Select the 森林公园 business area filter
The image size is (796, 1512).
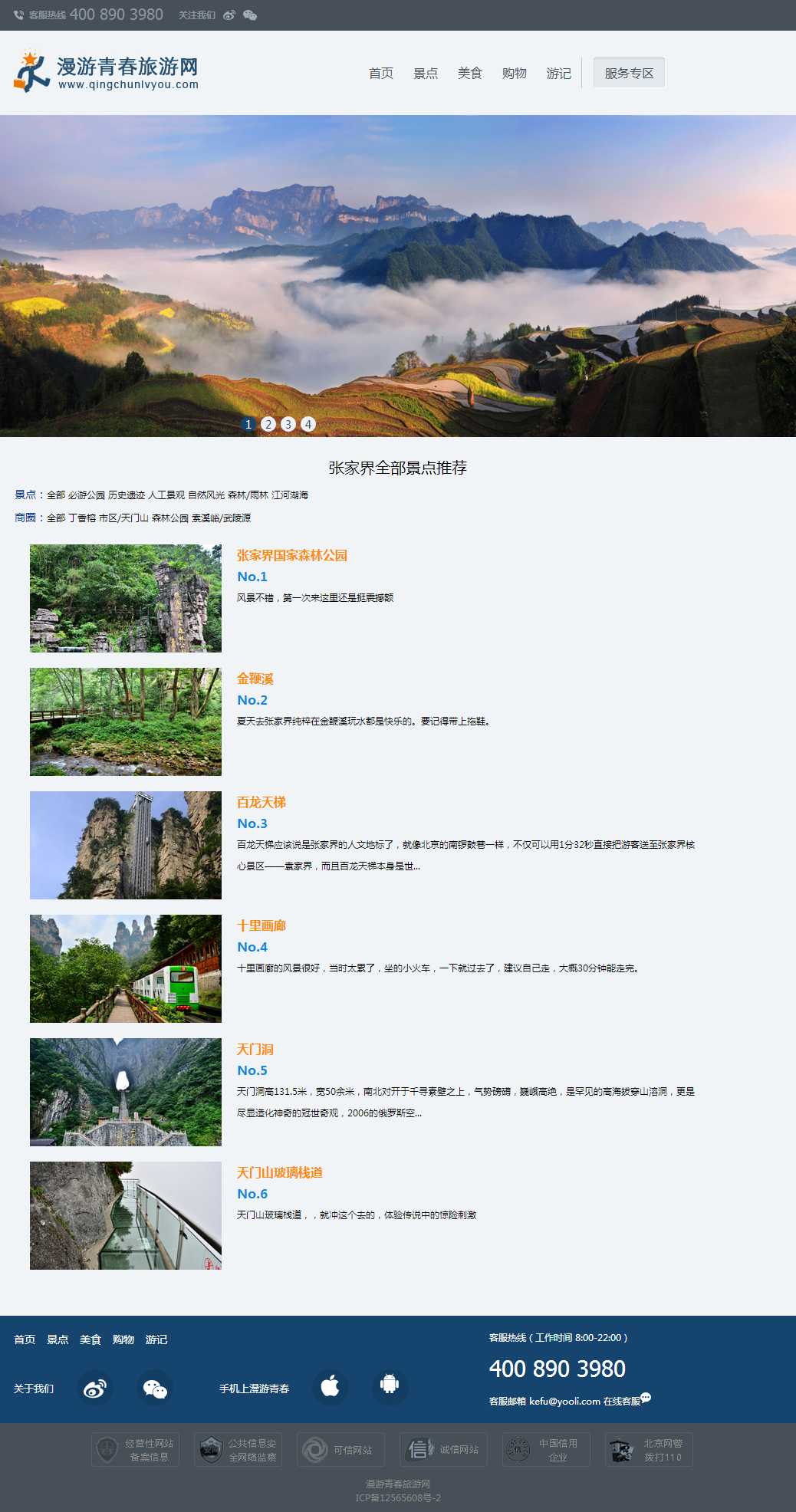[169, 518]
